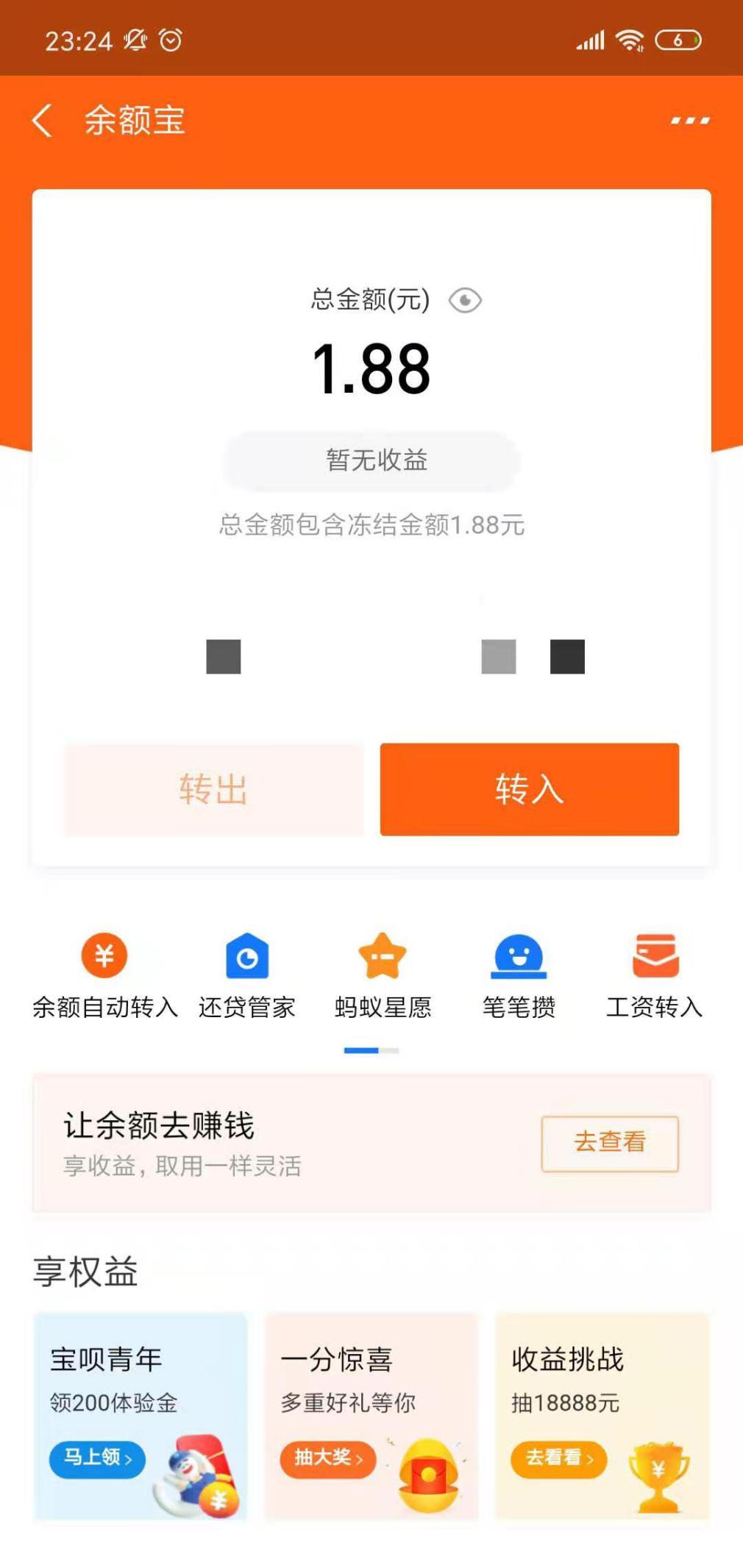Tap the 笔笔攒 bell icon
The height and width of the screenshot is (1568, 743).
pyautogui.click(x=518, y=956)
